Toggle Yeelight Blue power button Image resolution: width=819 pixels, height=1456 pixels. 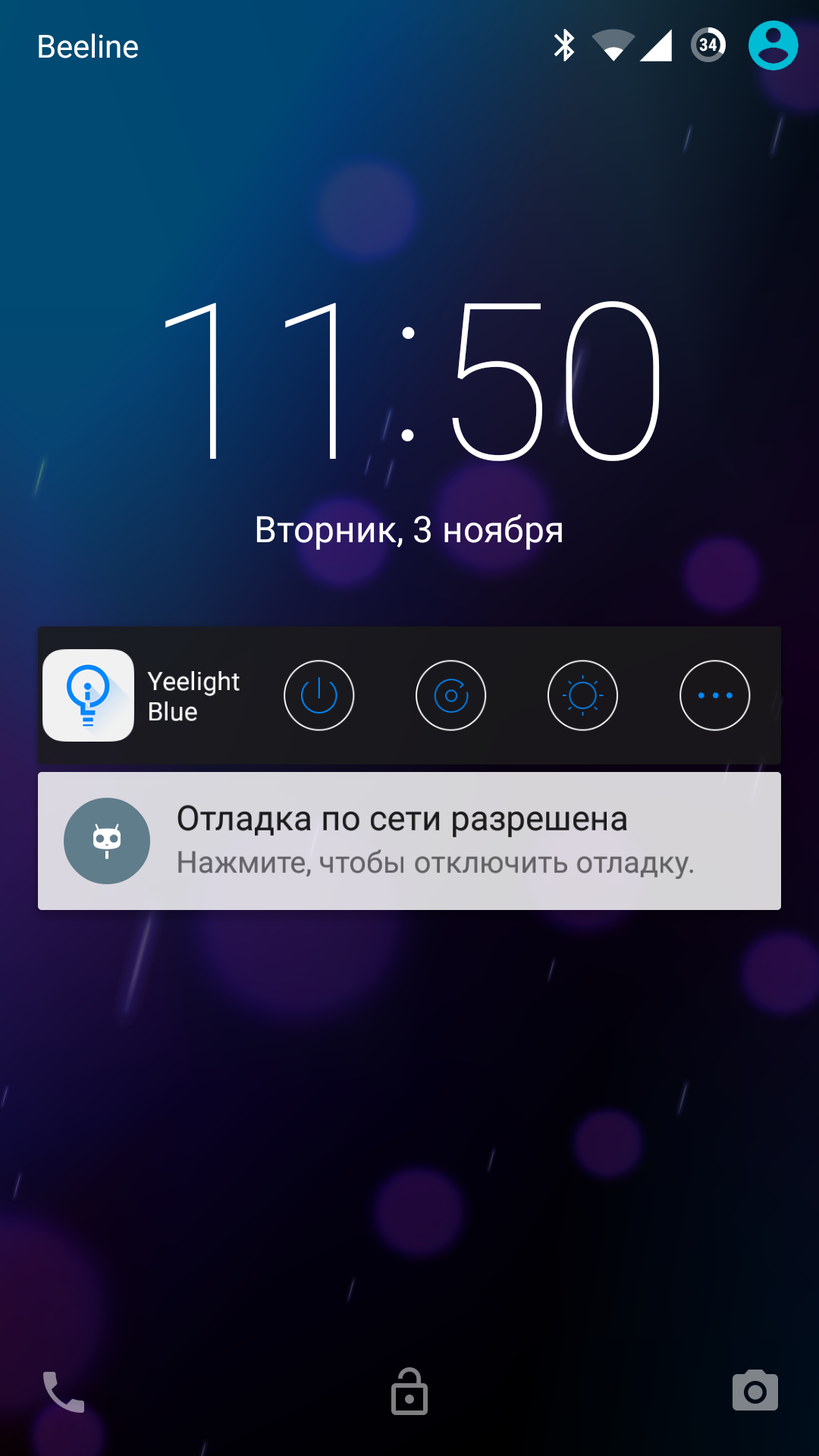[x=318, y=695]
